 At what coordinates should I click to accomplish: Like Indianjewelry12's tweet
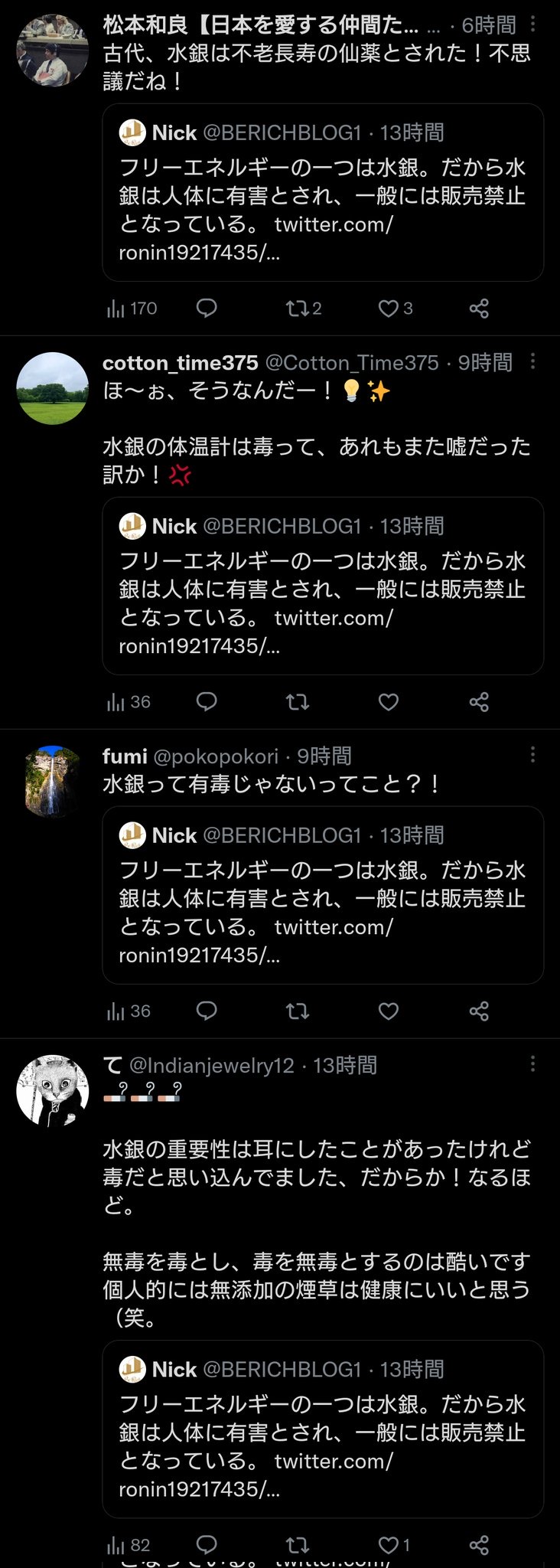(389, 1545)
